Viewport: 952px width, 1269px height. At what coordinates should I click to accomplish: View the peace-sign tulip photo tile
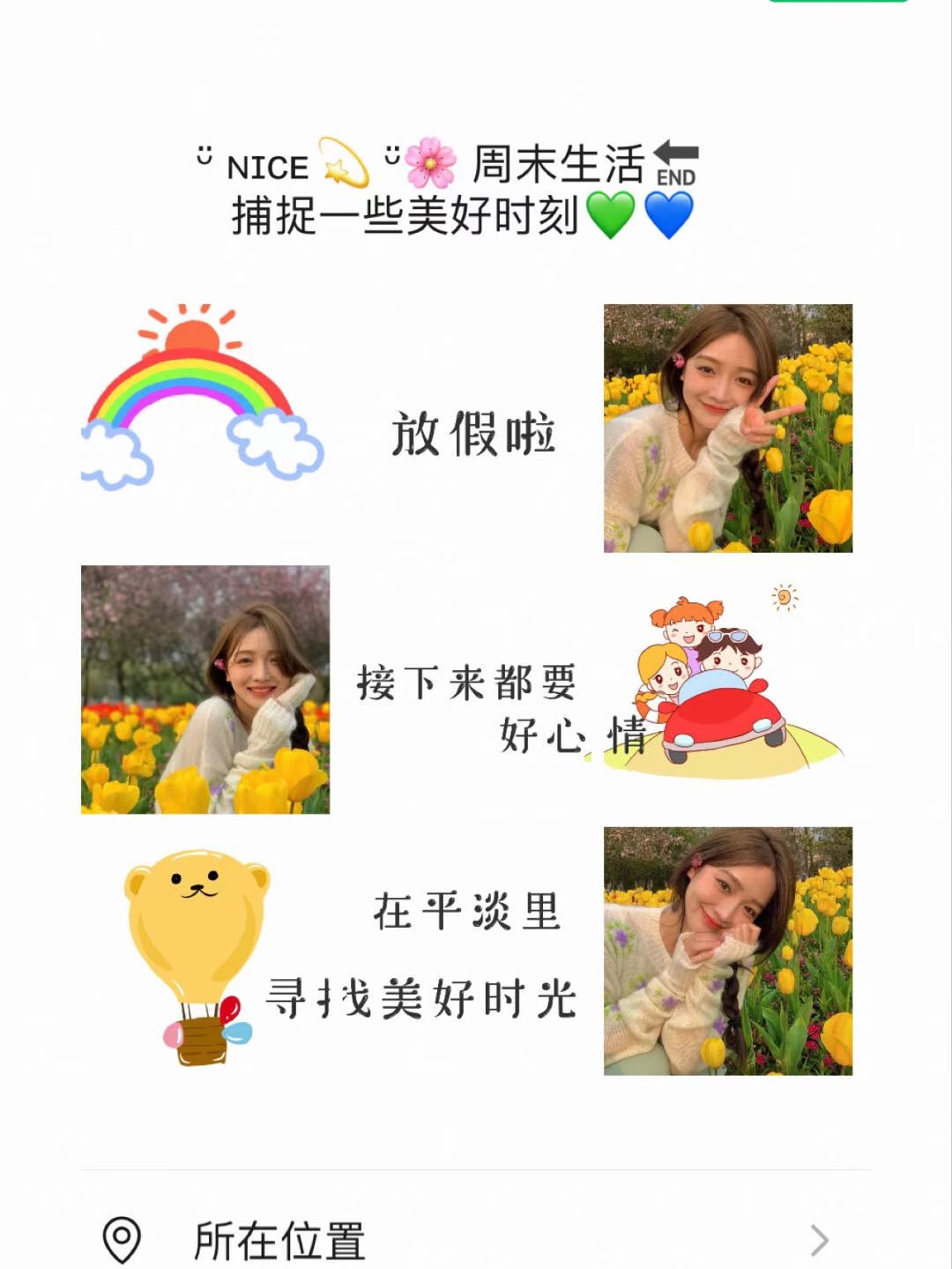(727, 428)
